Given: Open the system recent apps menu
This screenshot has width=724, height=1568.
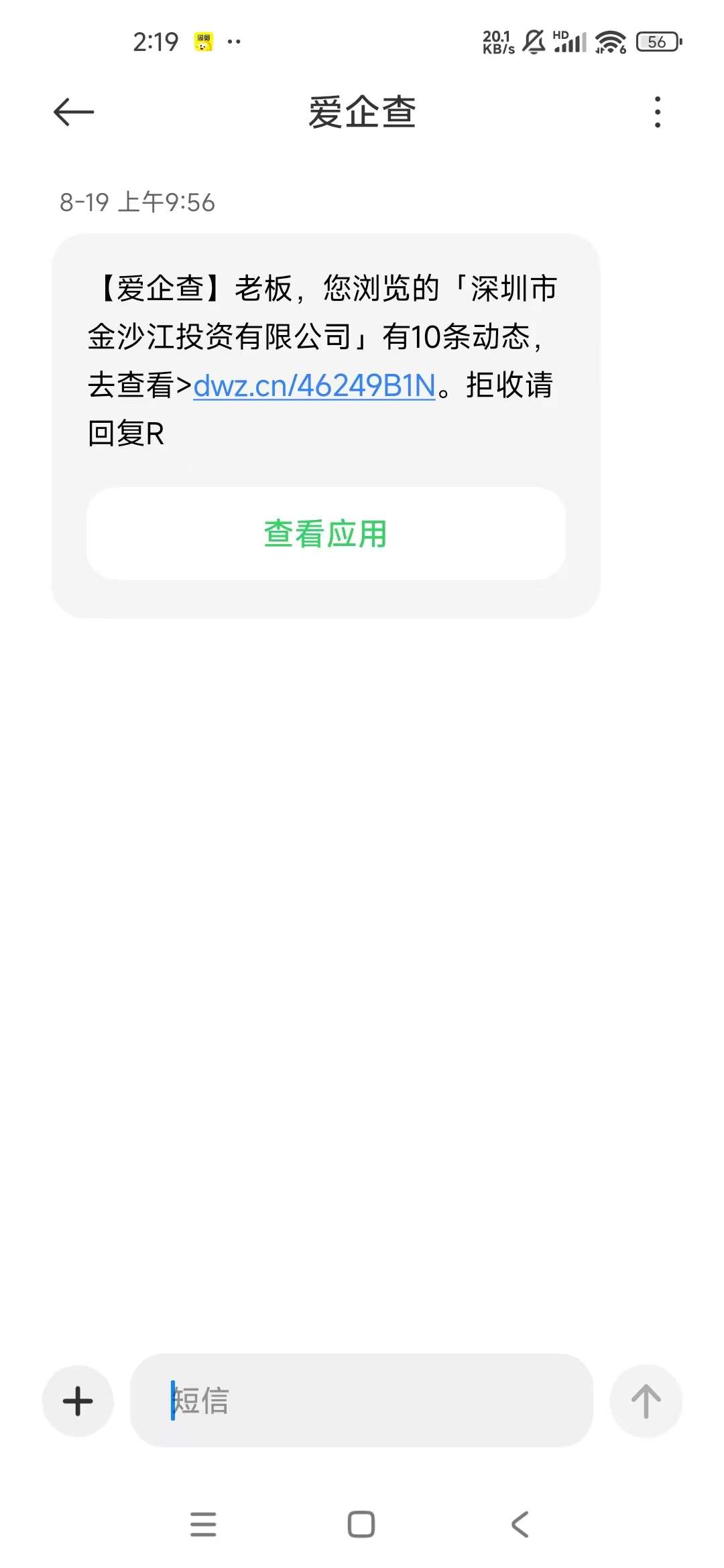Looking at the screenshot, I should pos(203,1524).
